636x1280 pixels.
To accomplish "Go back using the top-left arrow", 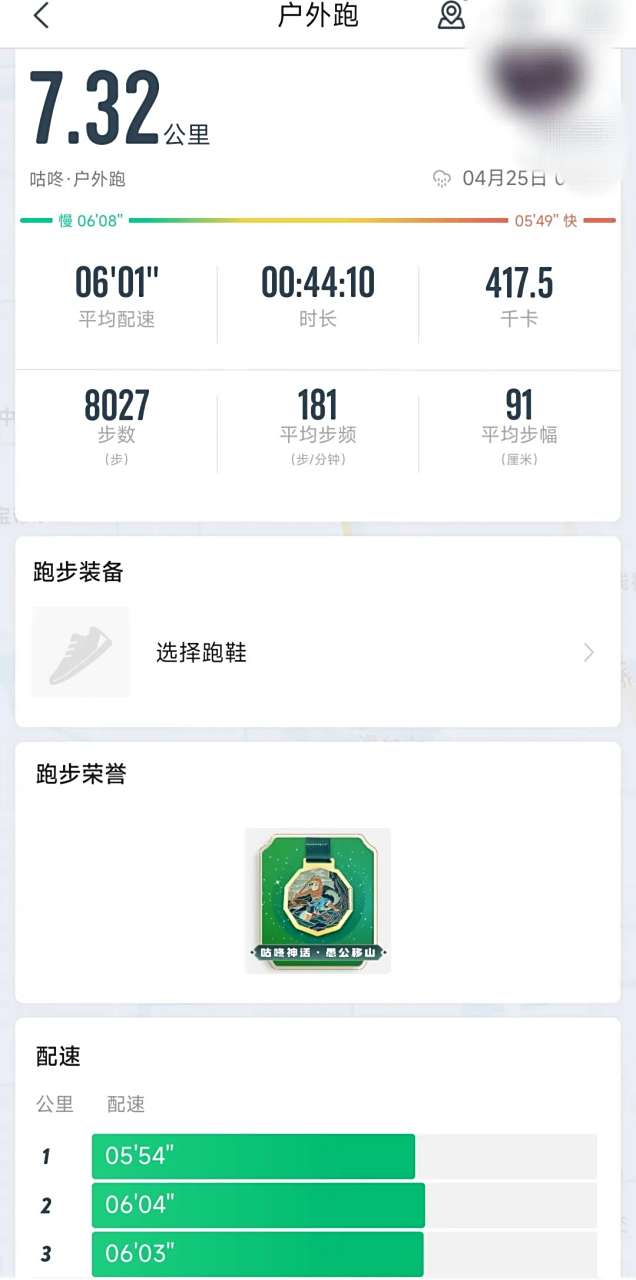I will point(41,16).
